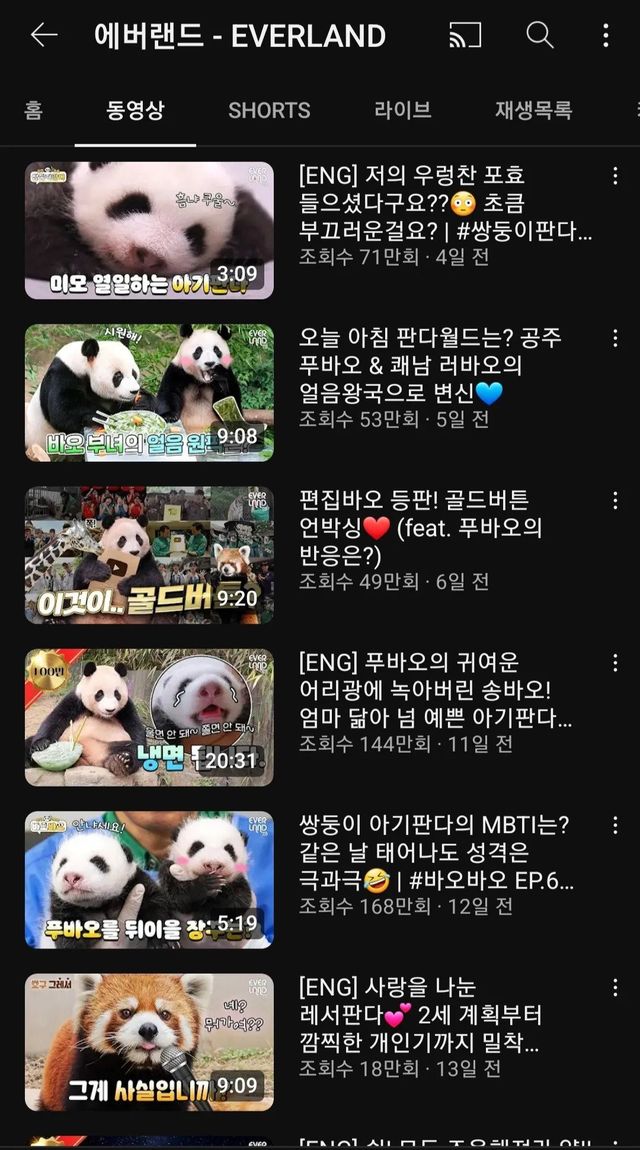The image size is (640, 1150).
Task: Play the 9:08 얼음왕국 panda video
Action: tap(149, 392)
